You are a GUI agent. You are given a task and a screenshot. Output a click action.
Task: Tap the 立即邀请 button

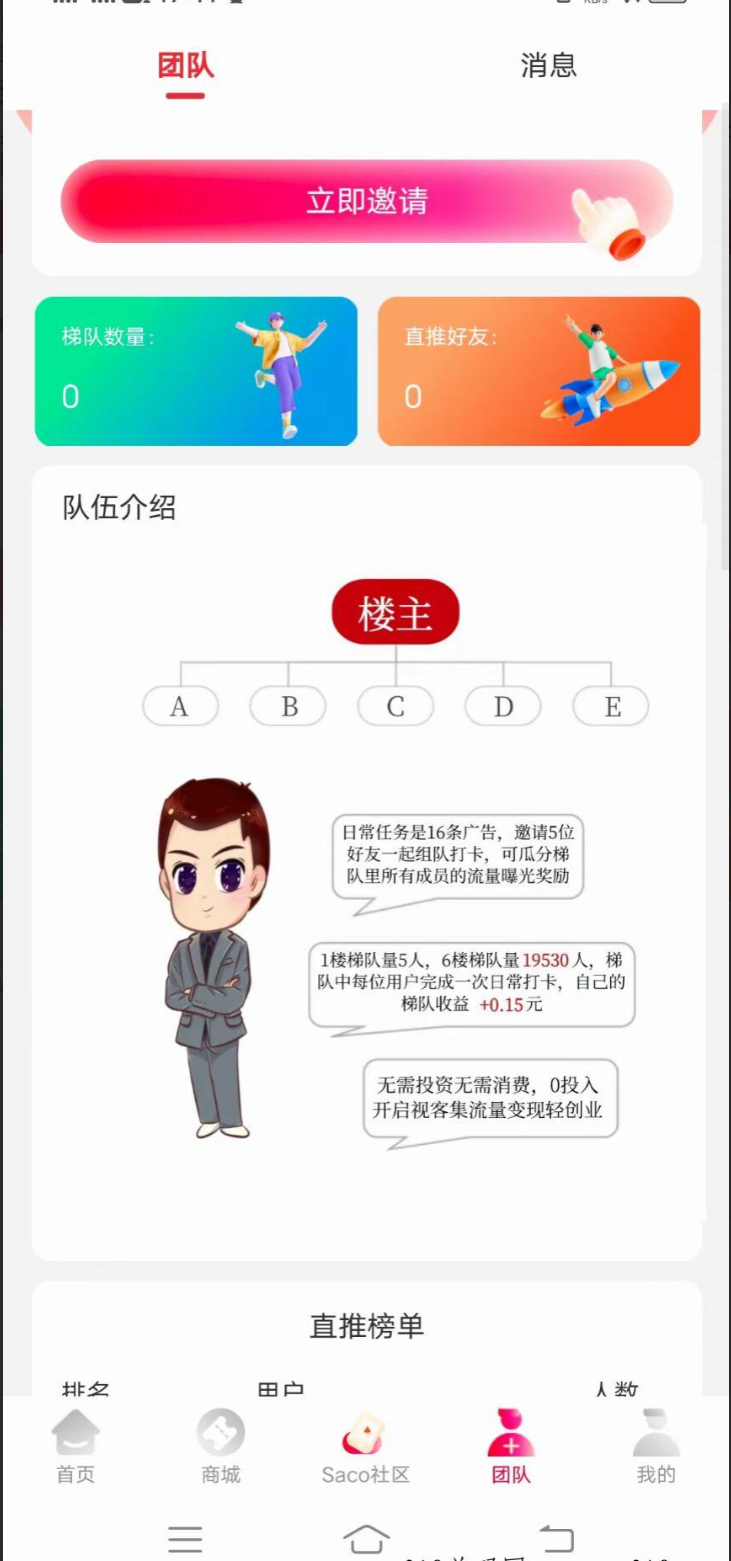[x=366, y=201]
